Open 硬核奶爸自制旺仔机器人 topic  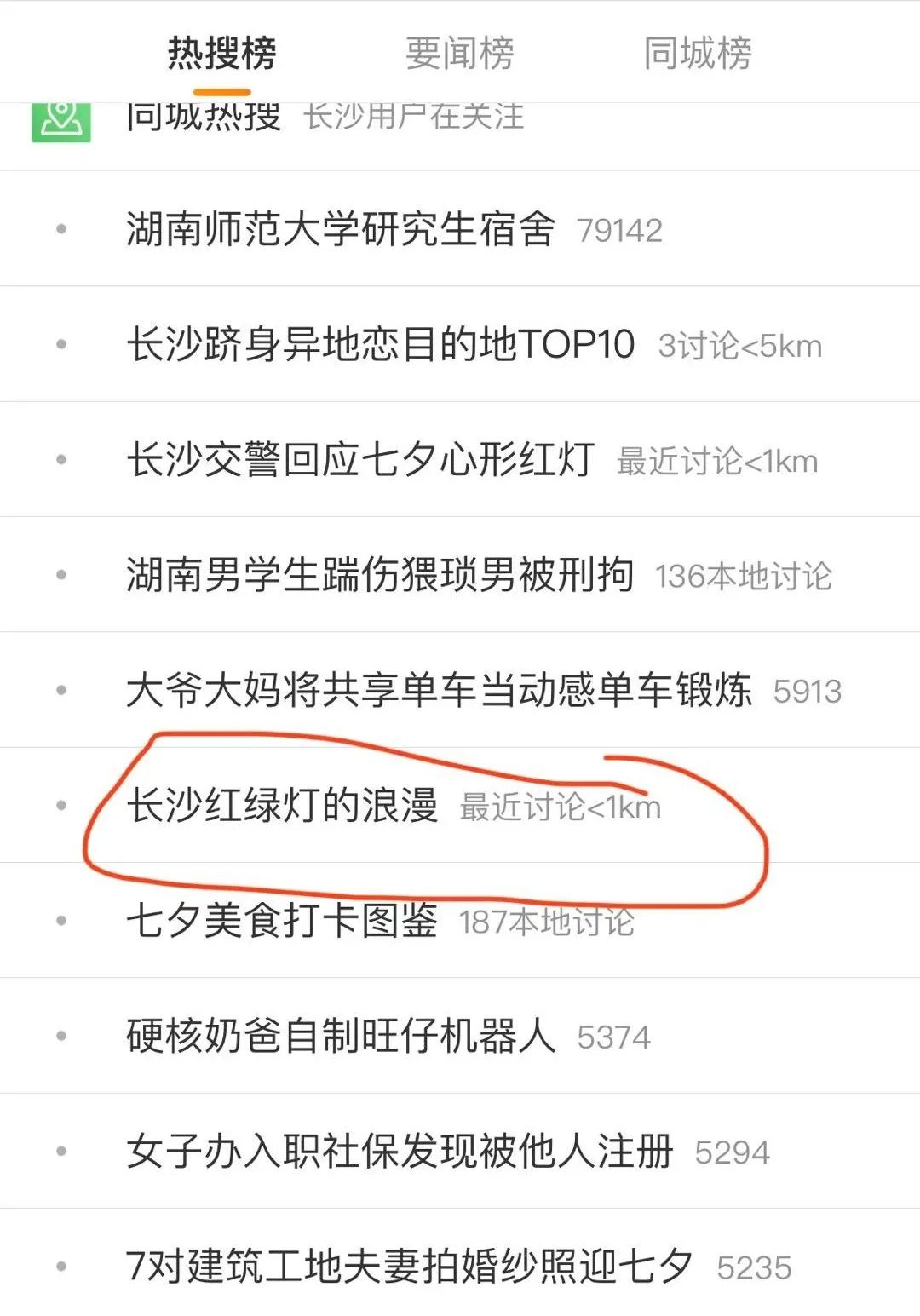click(341, 1036)
